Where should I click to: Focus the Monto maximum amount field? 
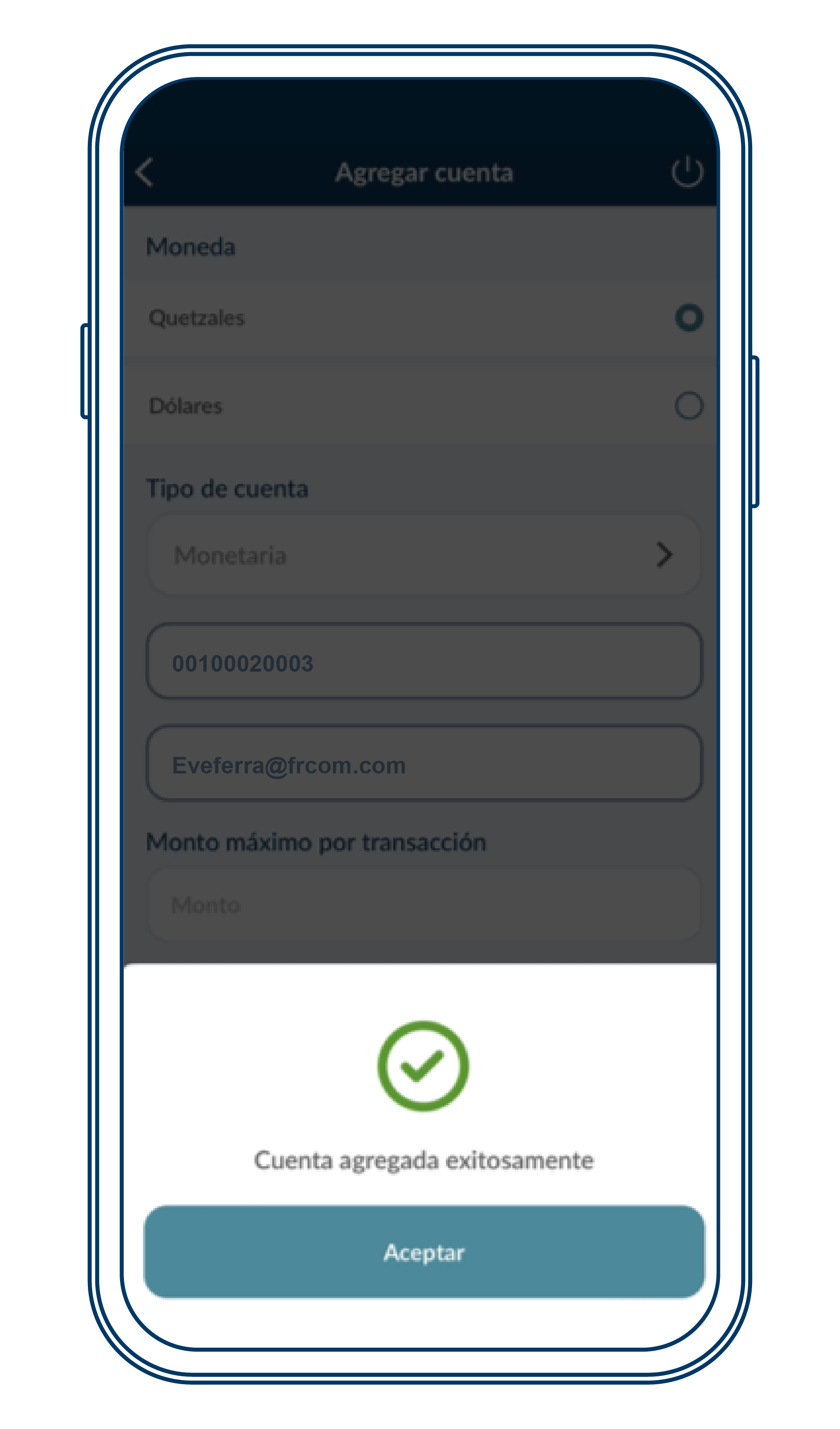(424, 904)
